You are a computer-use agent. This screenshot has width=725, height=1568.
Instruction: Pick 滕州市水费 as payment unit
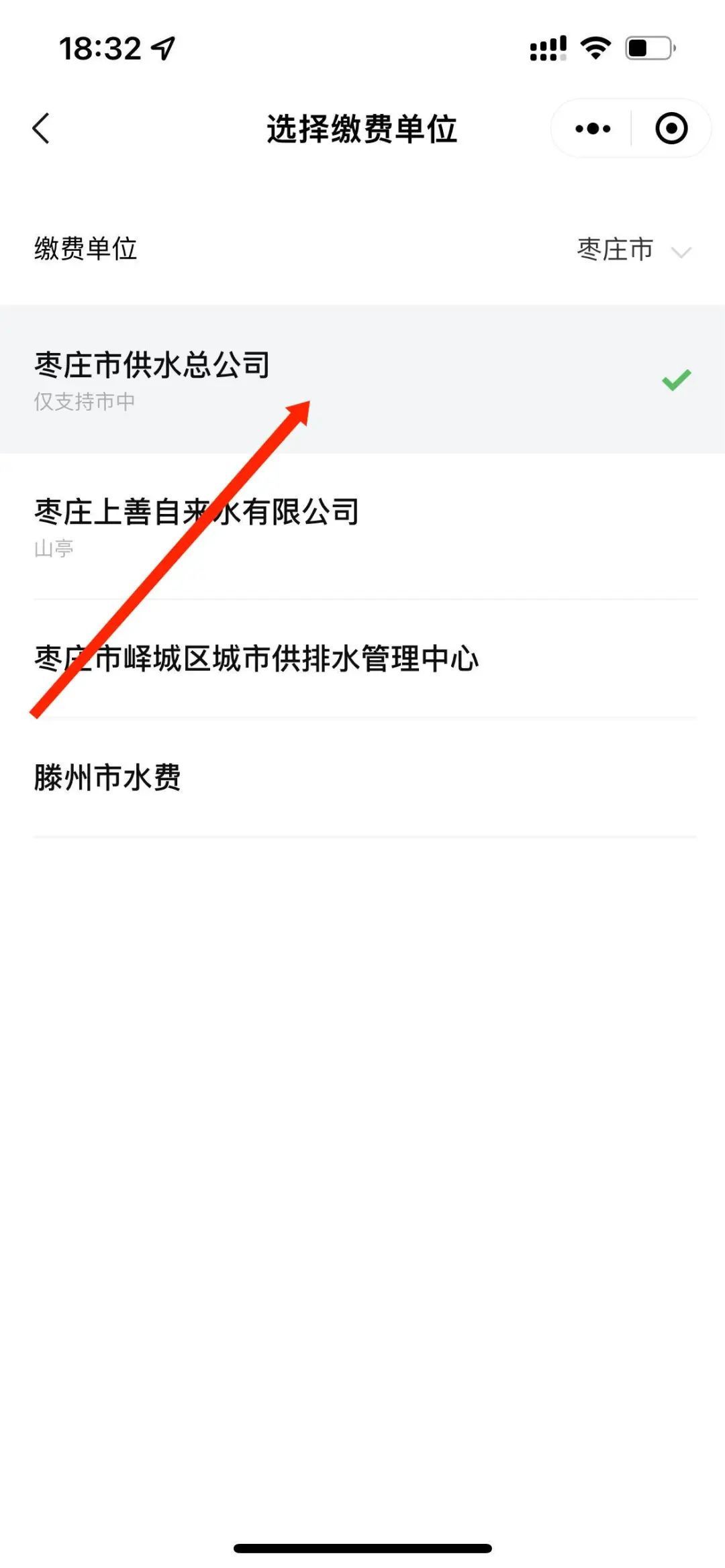362,778
